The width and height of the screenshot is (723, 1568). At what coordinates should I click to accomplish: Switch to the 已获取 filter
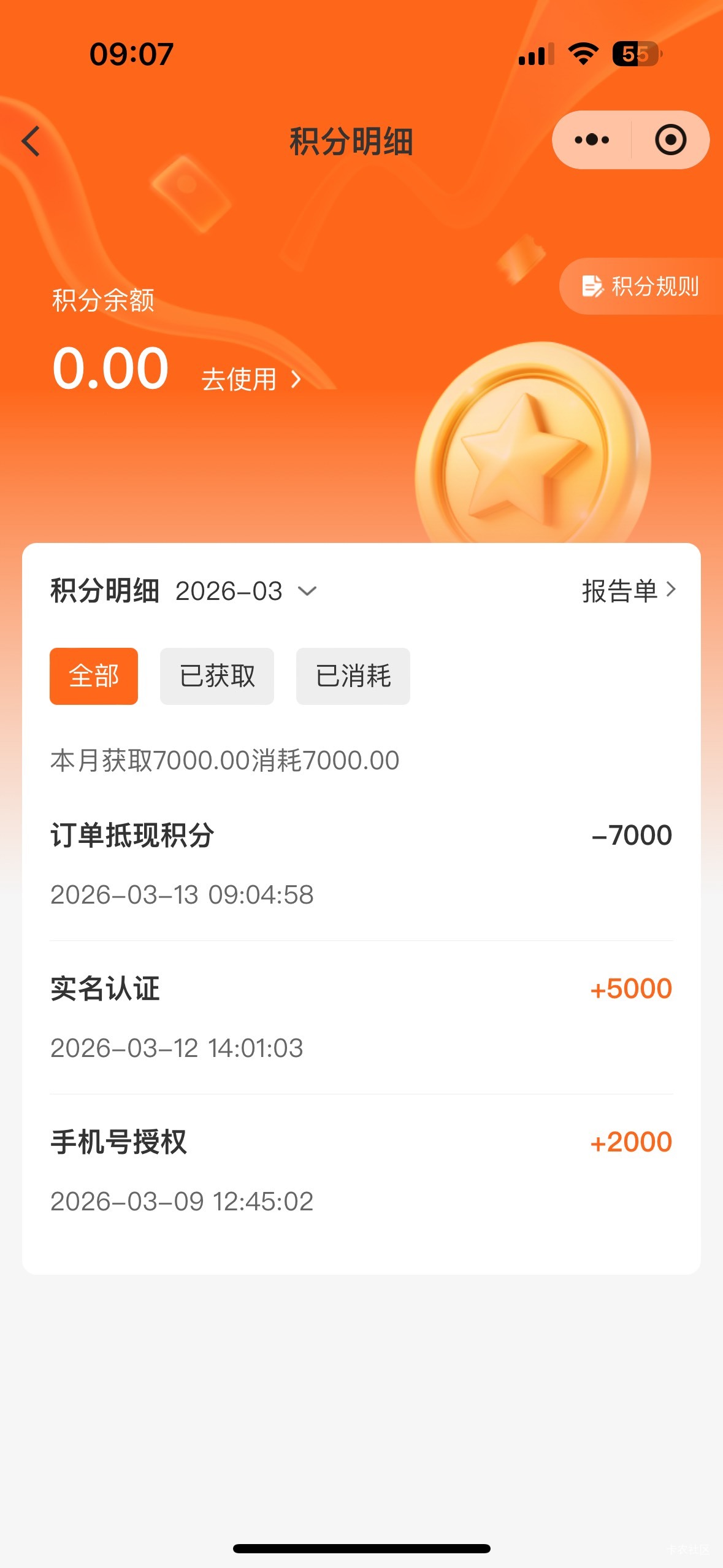(x=217, y=676)
